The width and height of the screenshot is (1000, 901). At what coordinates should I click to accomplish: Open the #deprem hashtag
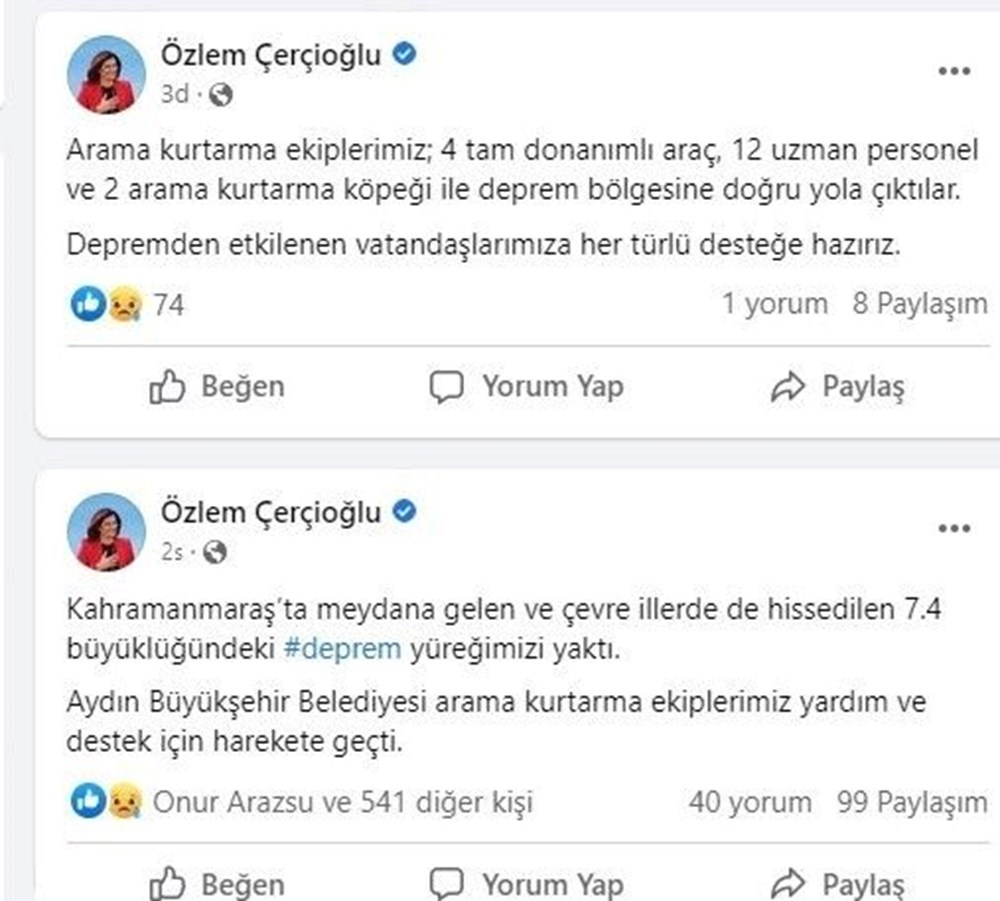[342, 649]
